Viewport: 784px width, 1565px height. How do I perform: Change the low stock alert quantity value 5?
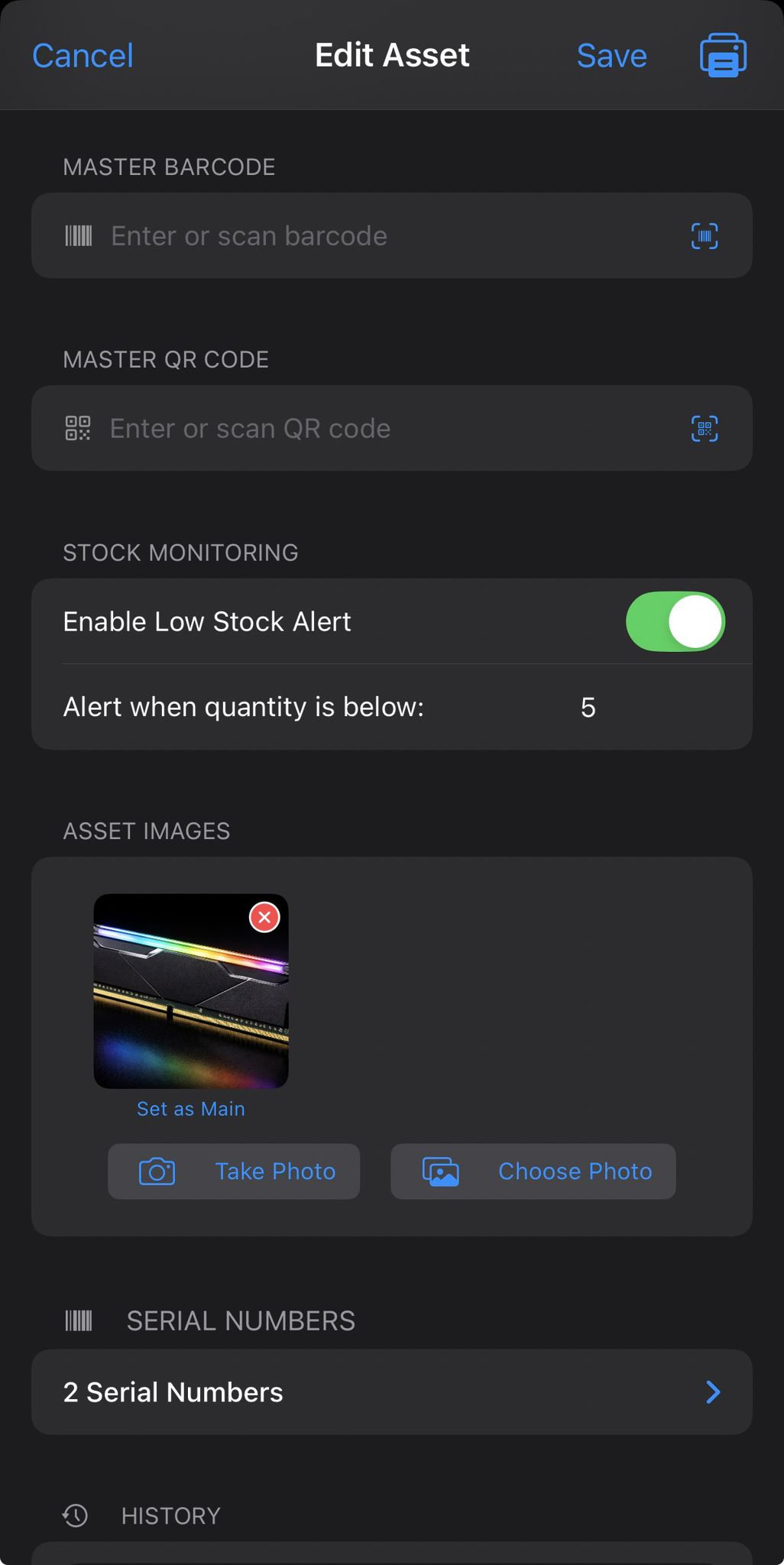tap(588, 708)
